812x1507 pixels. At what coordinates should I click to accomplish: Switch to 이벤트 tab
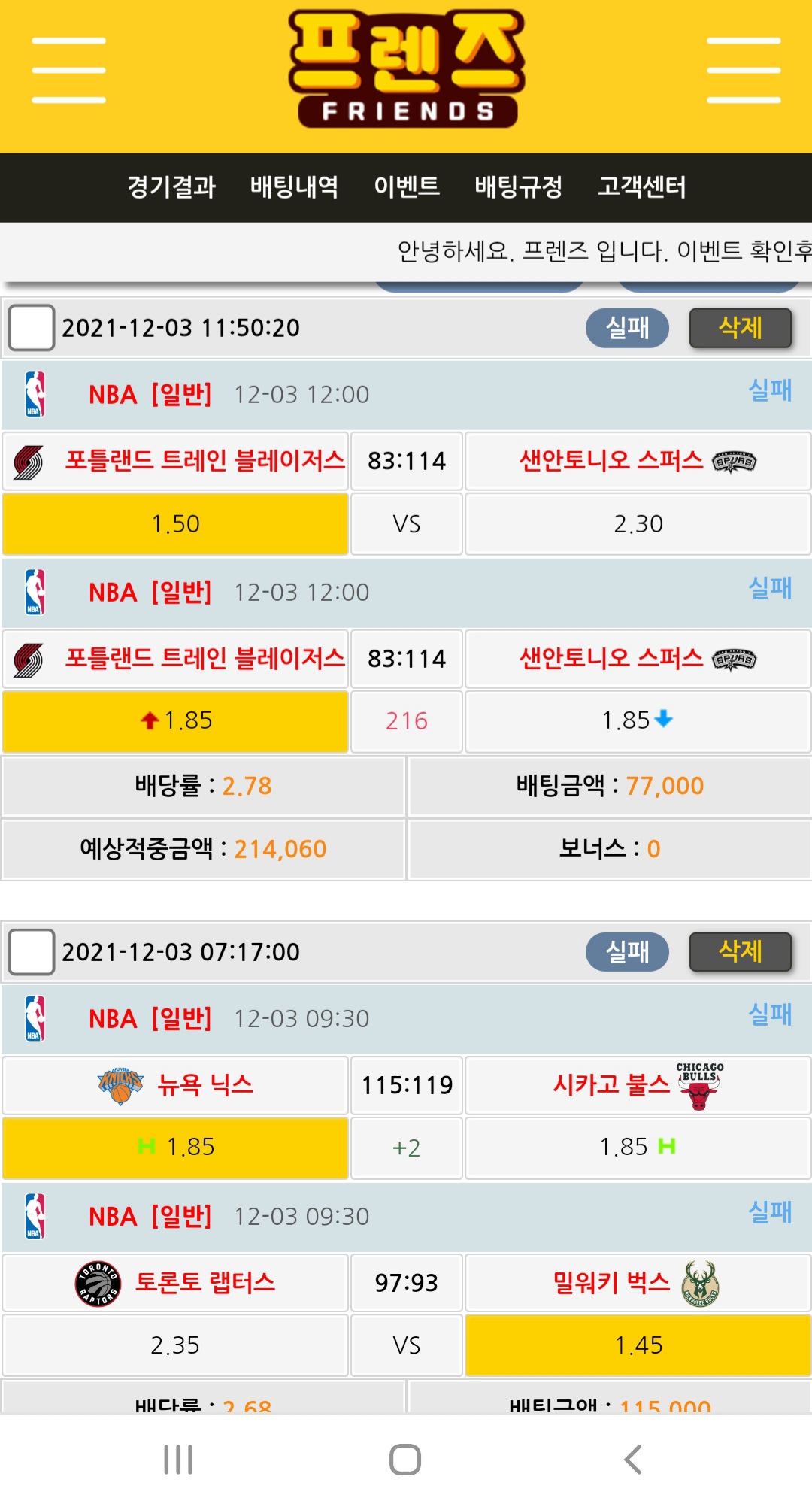407,186
